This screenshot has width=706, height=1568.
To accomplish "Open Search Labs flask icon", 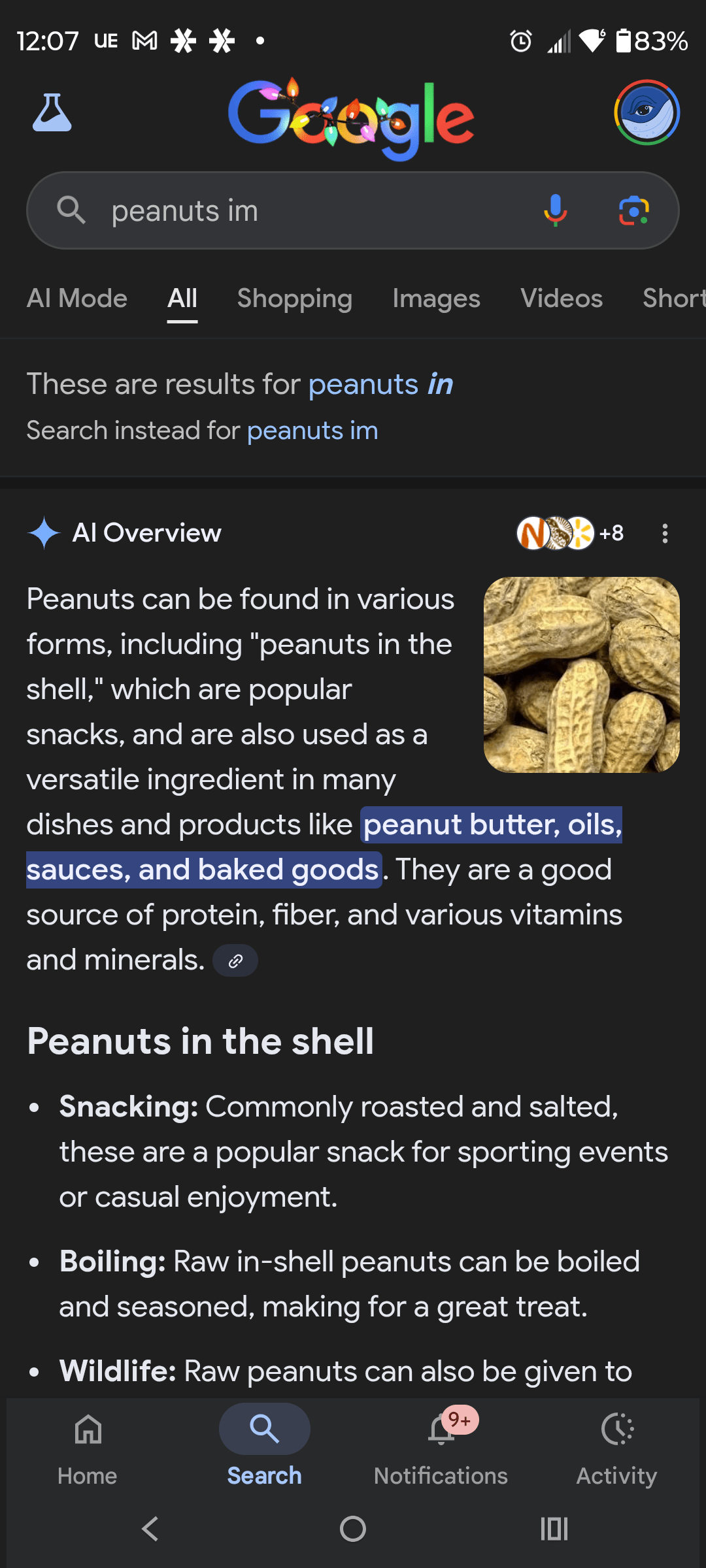I will tap(52, 112).
